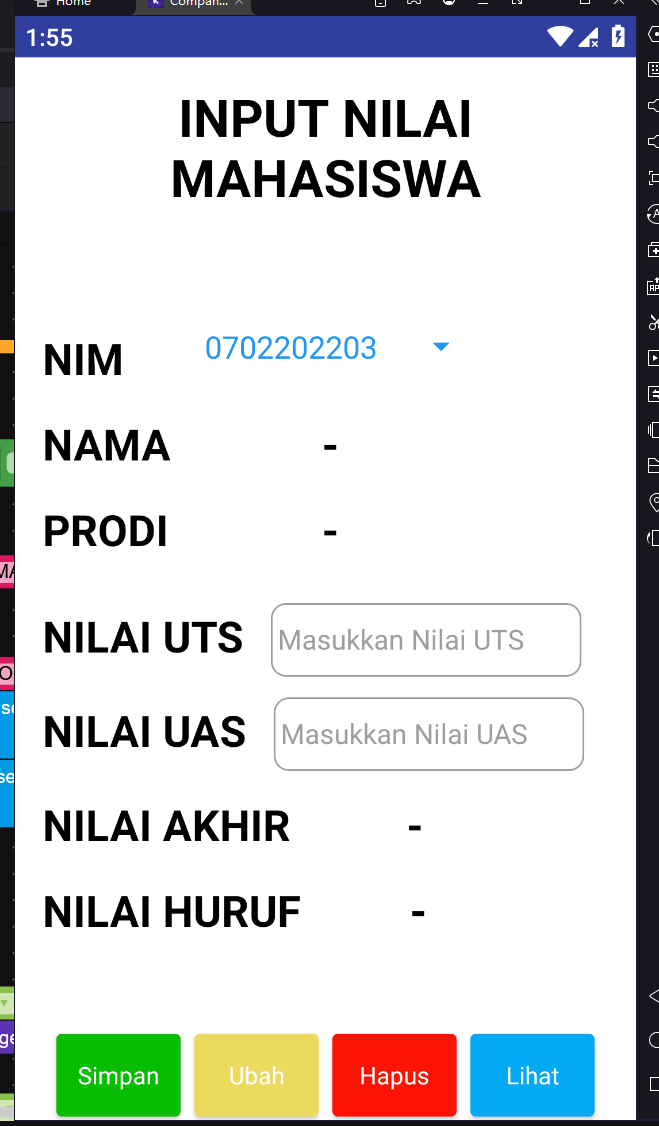Hit the red Hapus button
The image size is (659, 1126).
394,1075
